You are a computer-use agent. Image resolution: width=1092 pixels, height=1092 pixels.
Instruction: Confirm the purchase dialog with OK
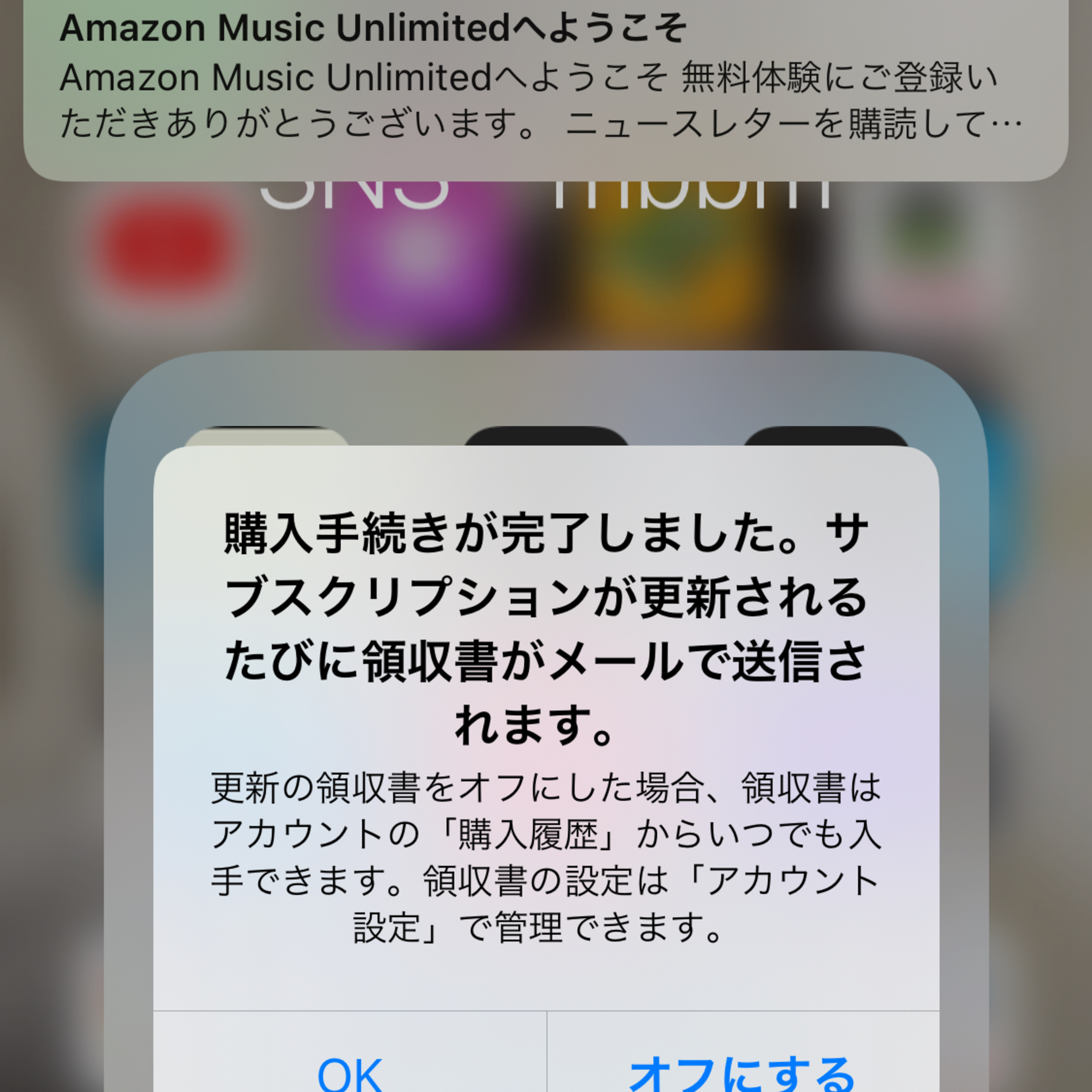coord(350,1071)
